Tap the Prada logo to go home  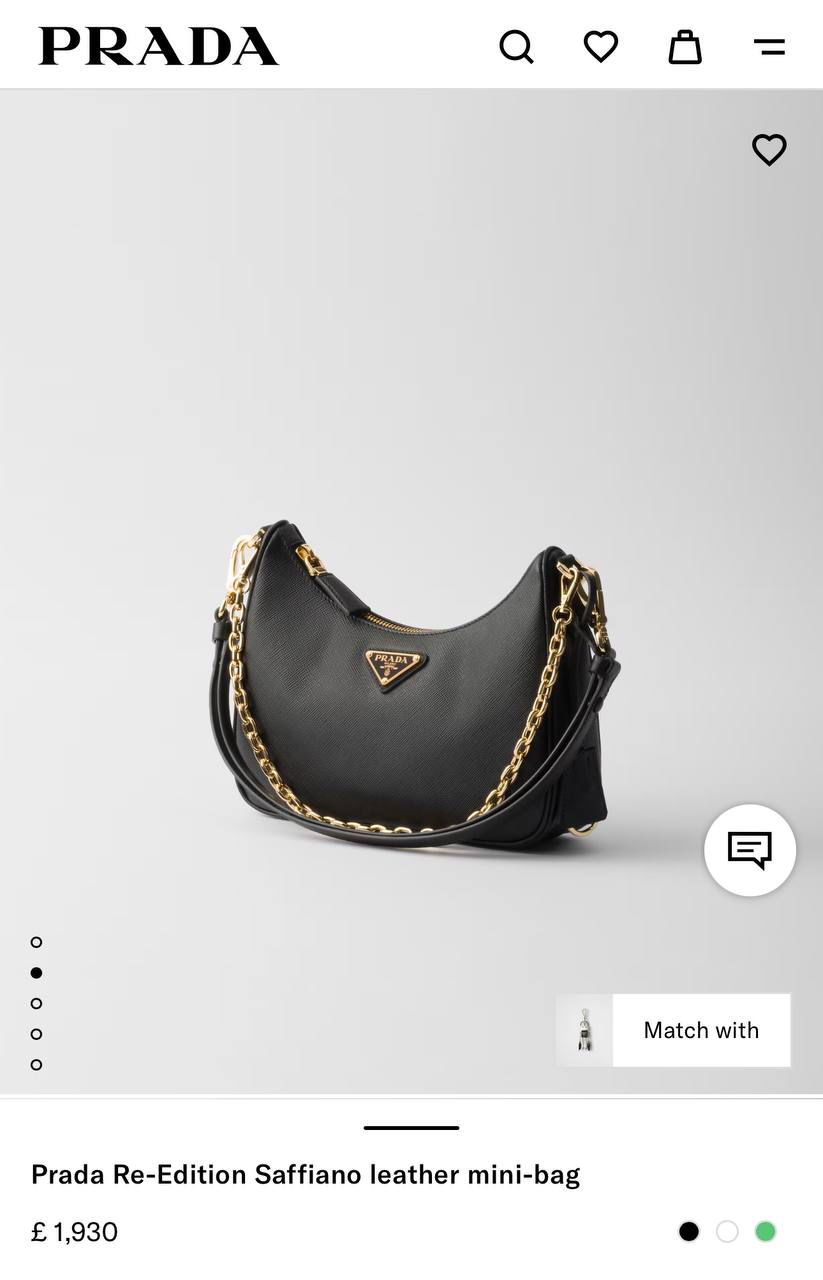pyautogui.click(x=158, y=46)
